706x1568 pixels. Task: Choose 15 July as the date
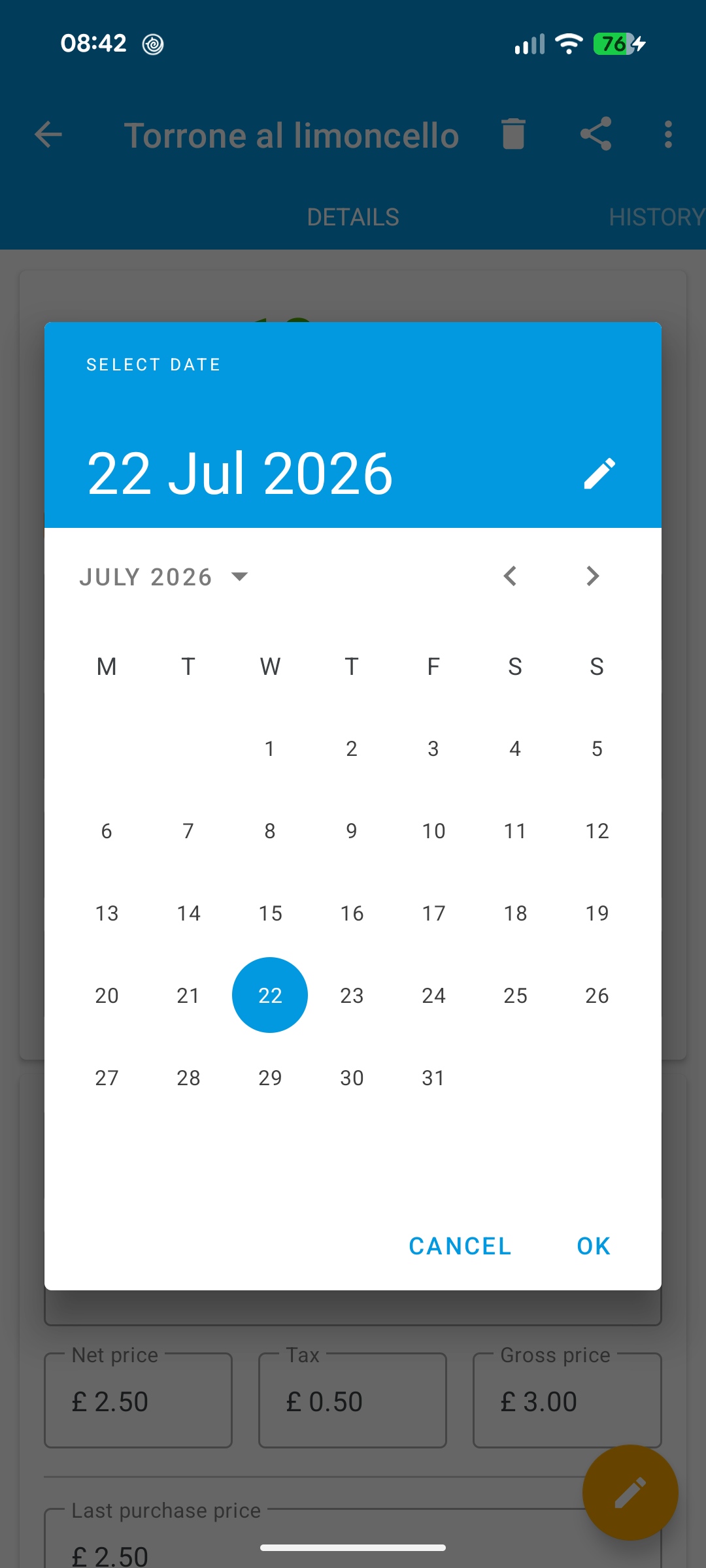coord(270,913)
